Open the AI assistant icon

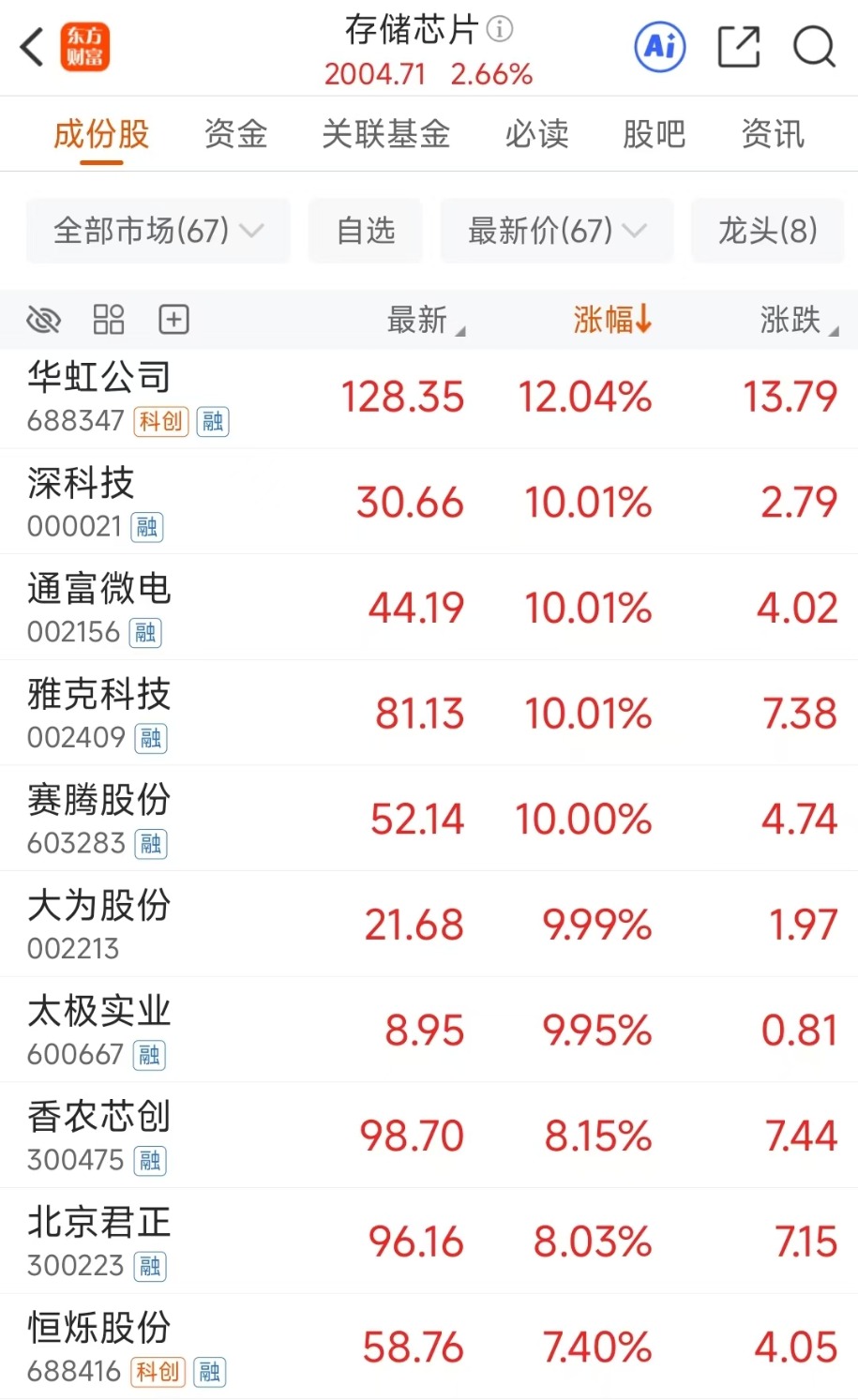(658, 46)
